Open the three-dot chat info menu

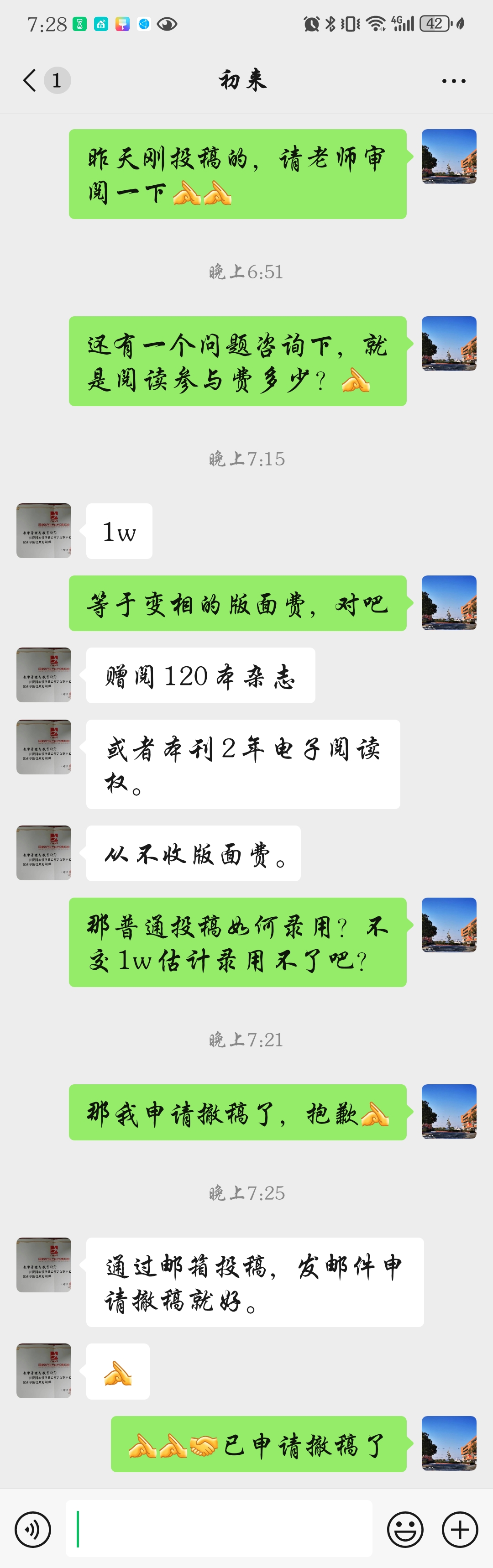[x=453, y=80]
